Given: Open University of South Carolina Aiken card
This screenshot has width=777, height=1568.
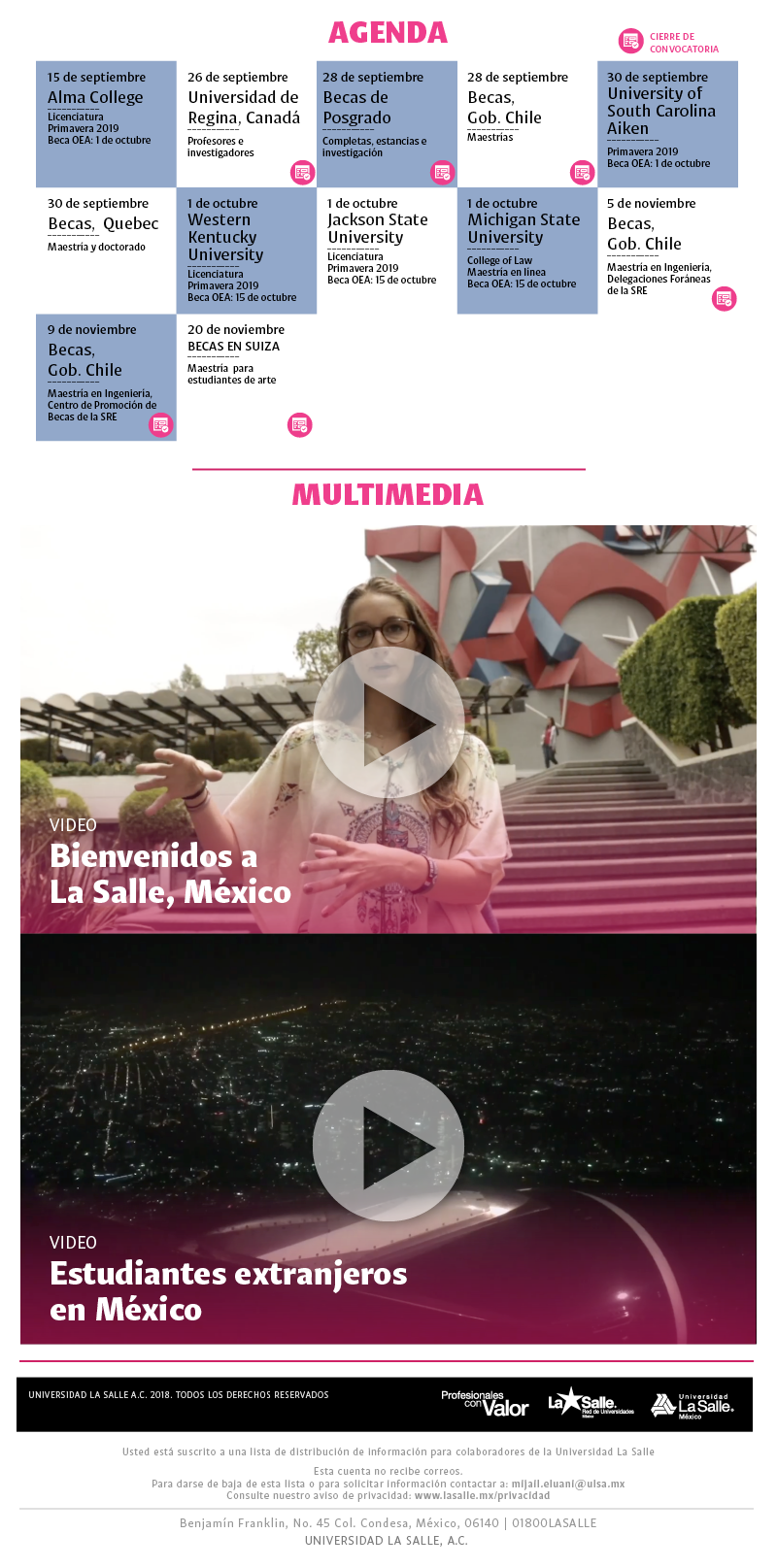Looking at the screenshot, I should tap(667, 124).
